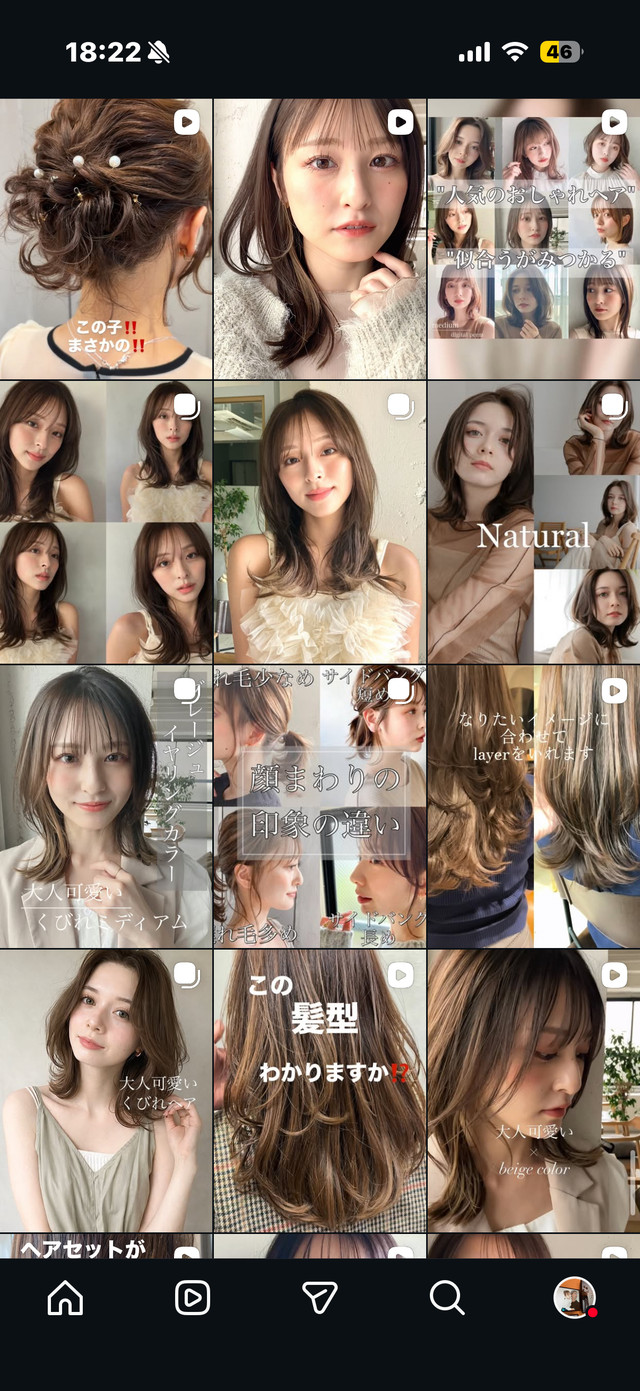Play the reel of woman in fuzzy sweater
Screen dimensions: 640x1391
(320, 238)
